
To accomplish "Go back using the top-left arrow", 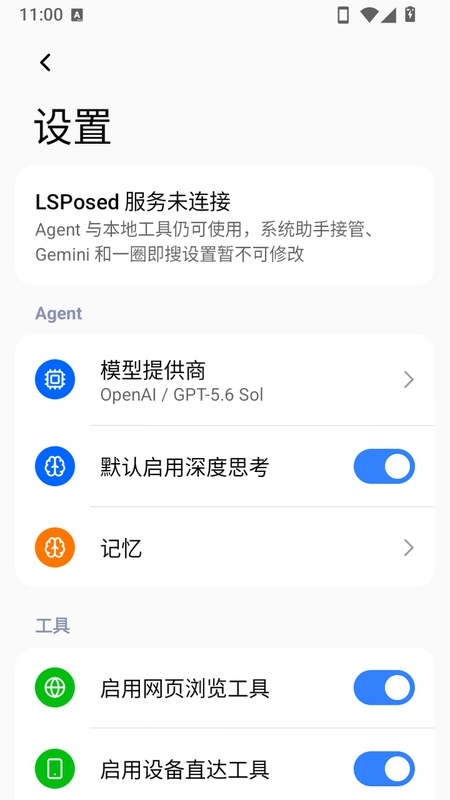I will click(x=45, y=63).
